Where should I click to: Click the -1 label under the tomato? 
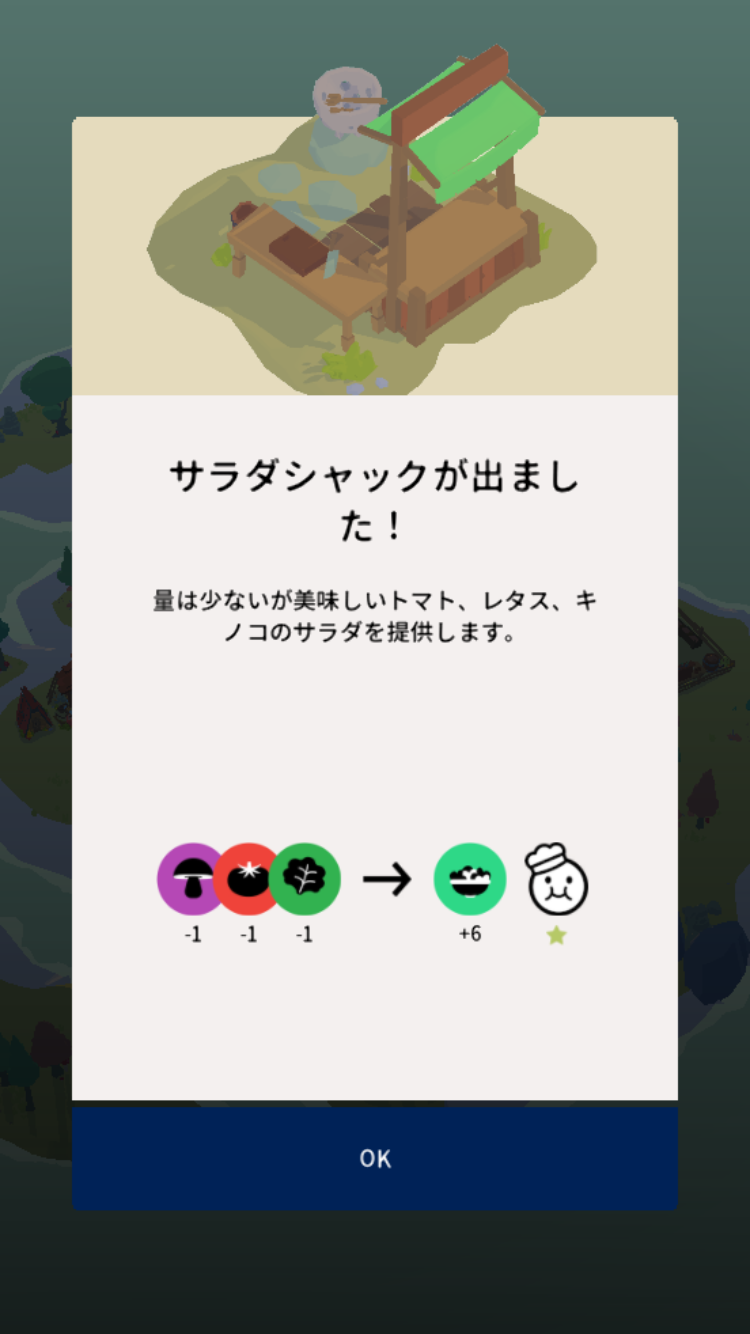coord(248,934)
